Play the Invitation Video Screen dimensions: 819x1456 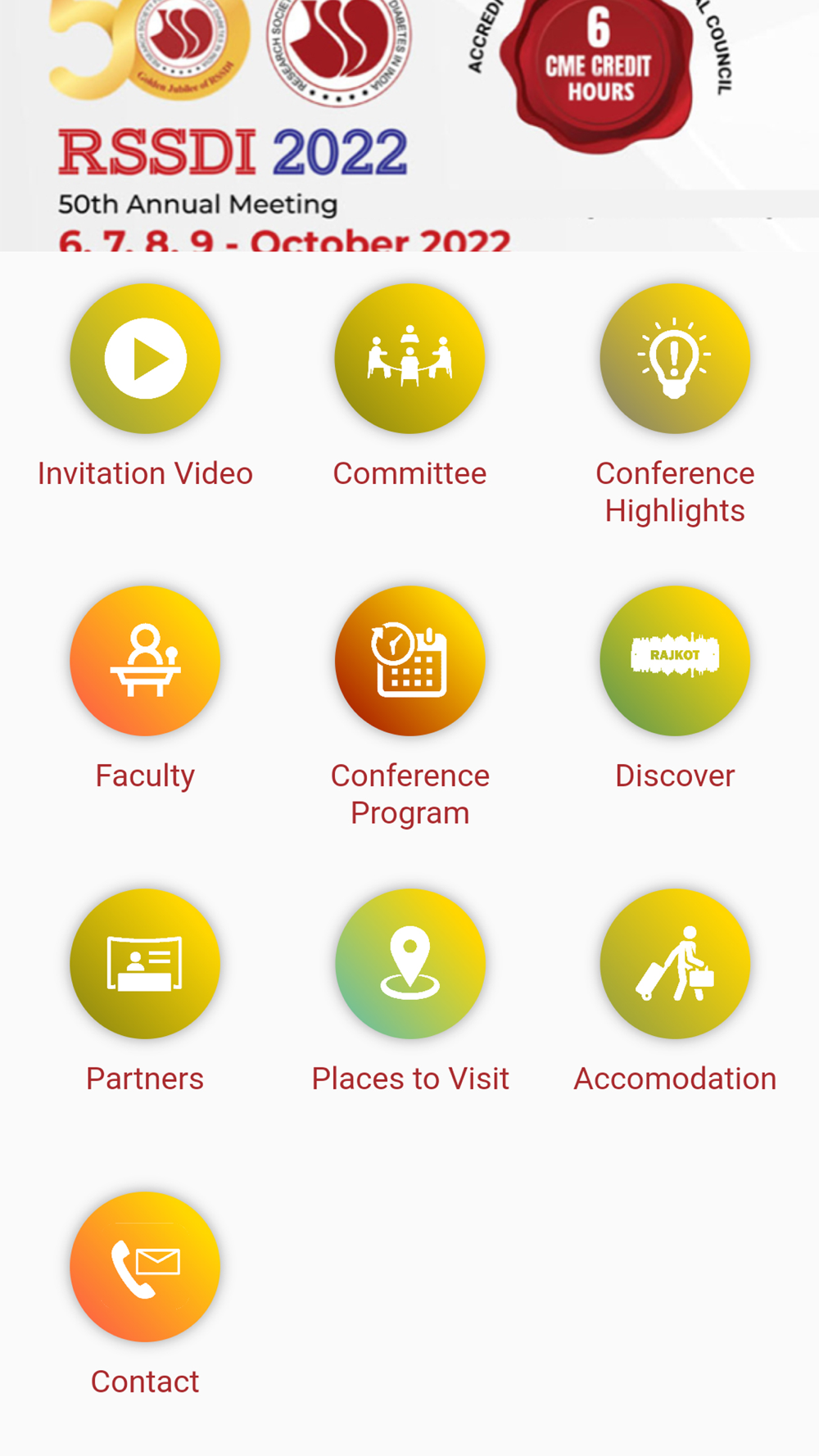[x=145, y=359]
